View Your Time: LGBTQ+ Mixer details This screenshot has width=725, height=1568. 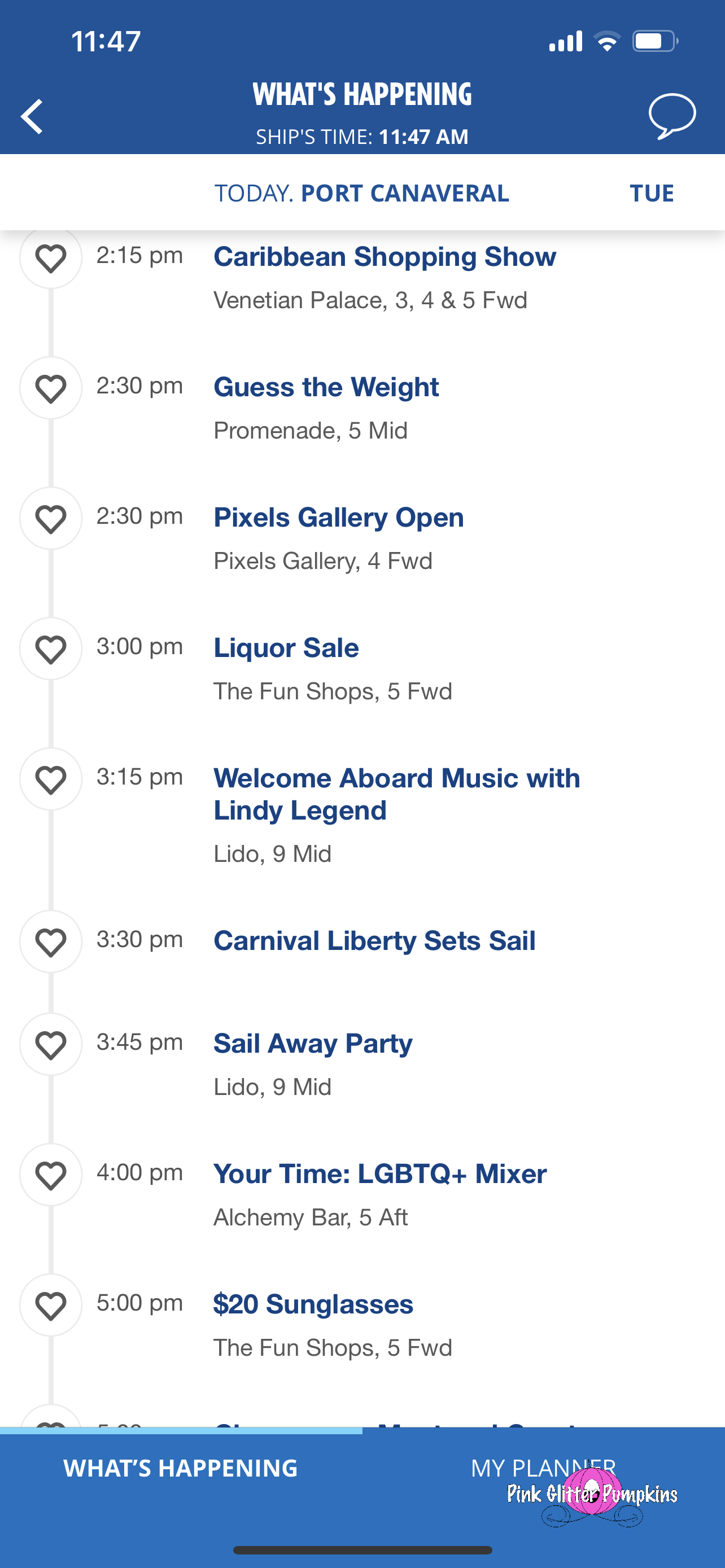[x=379, y=1173]
